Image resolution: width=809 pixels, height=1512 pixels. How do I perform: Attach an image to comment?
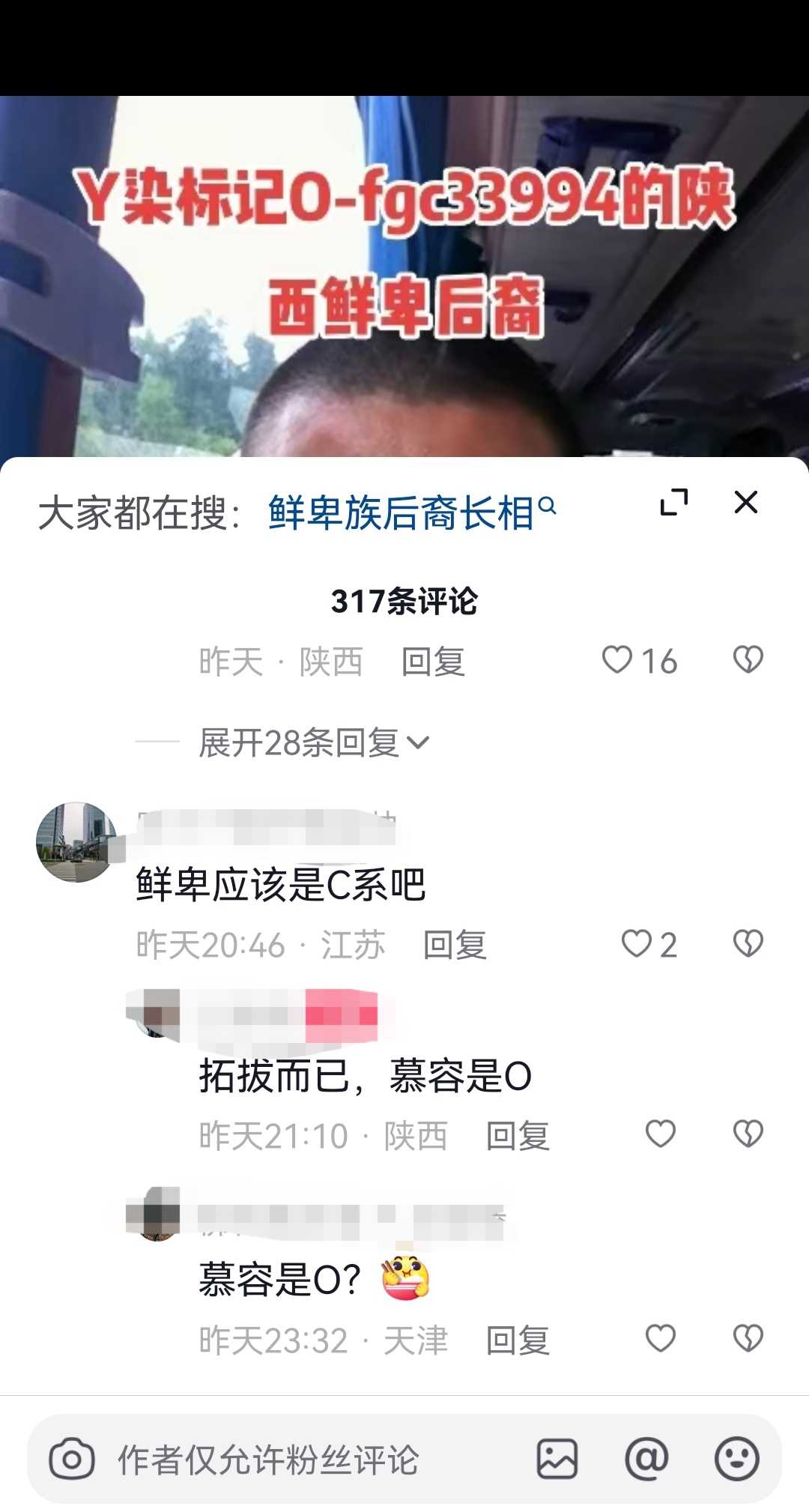[x=557, y=1459]
